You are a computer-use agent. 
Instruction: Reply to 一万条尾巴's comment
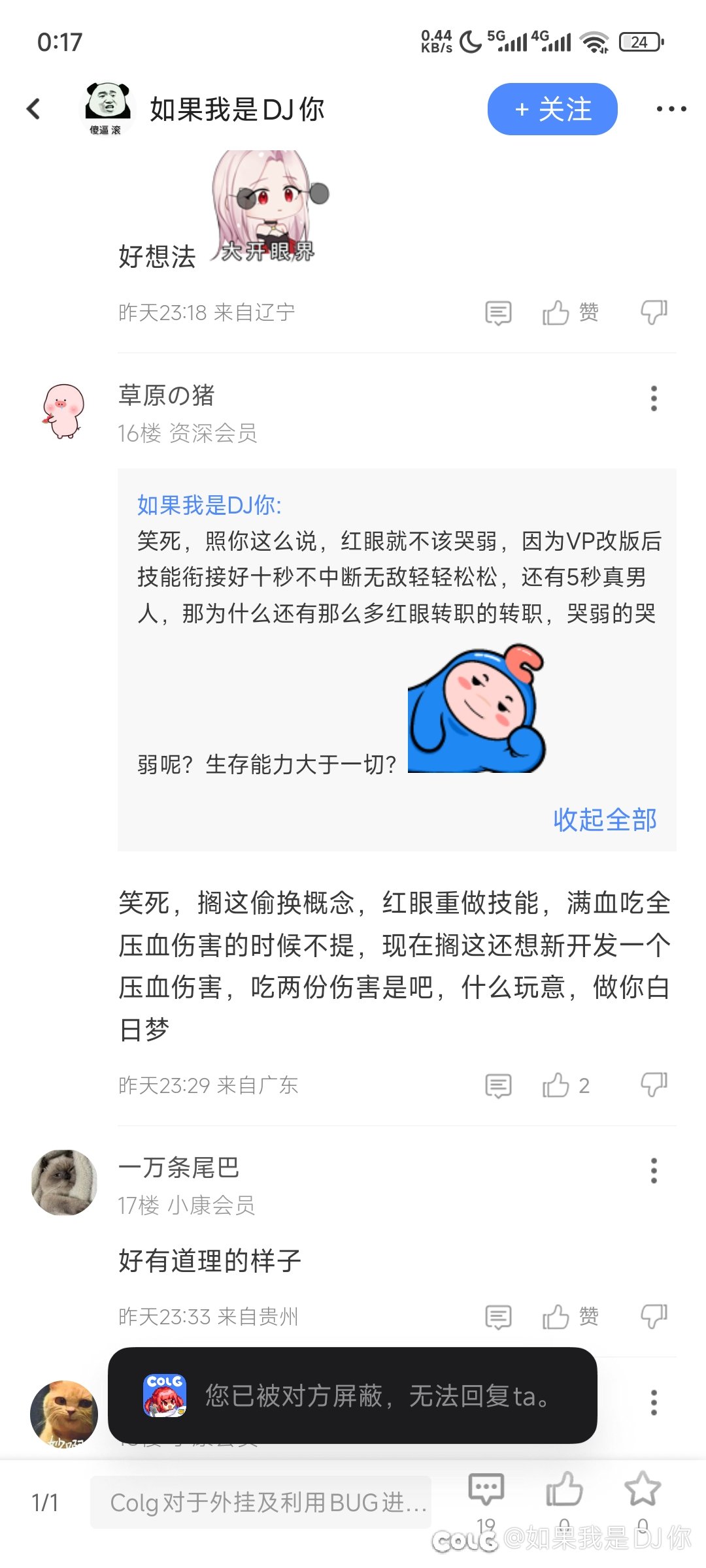click(498, 1316)
